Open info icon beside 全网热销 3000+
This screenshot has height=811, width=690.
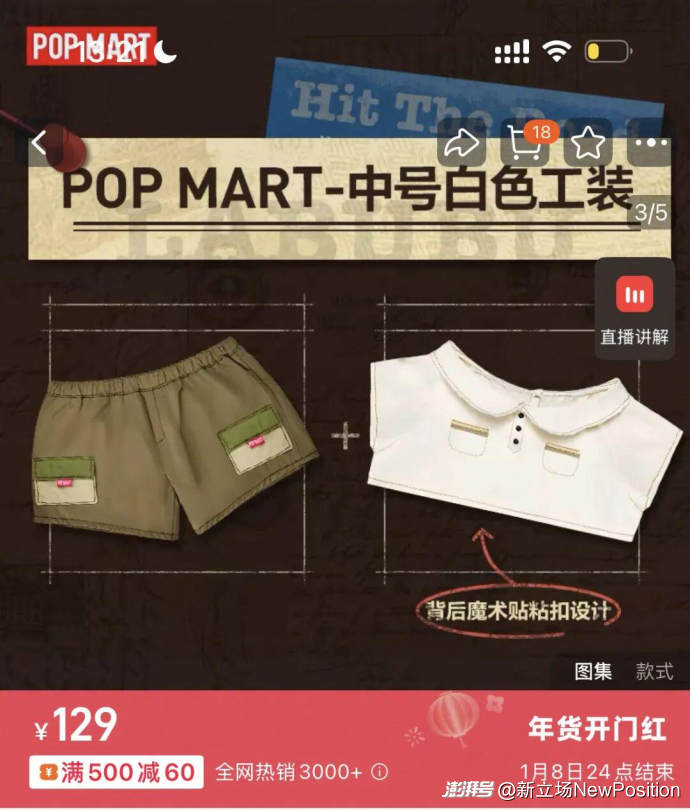380,773
